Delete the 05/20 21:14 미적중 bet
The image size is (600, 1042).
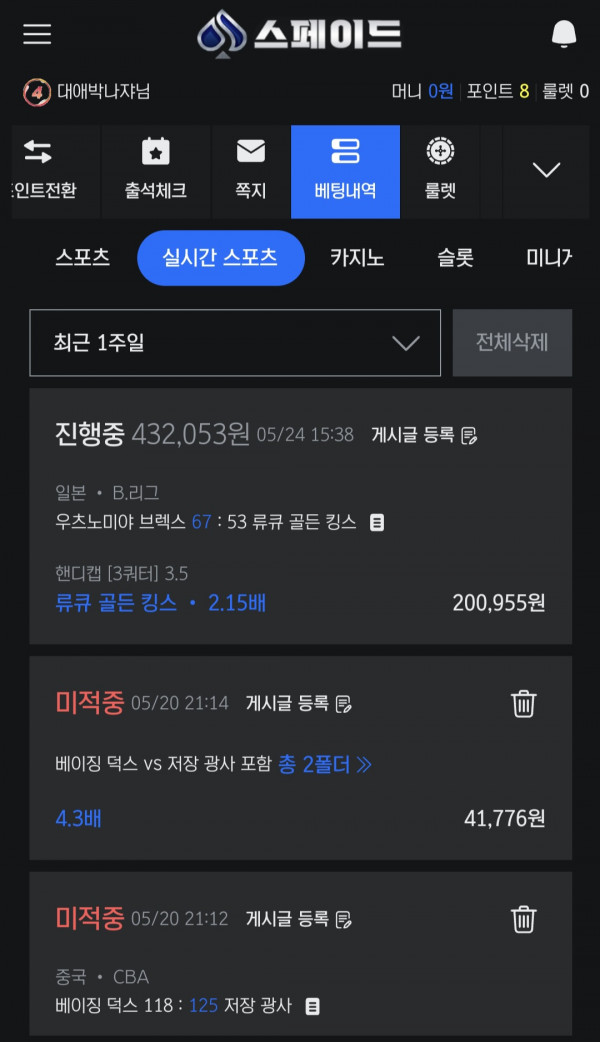[523, 703]
